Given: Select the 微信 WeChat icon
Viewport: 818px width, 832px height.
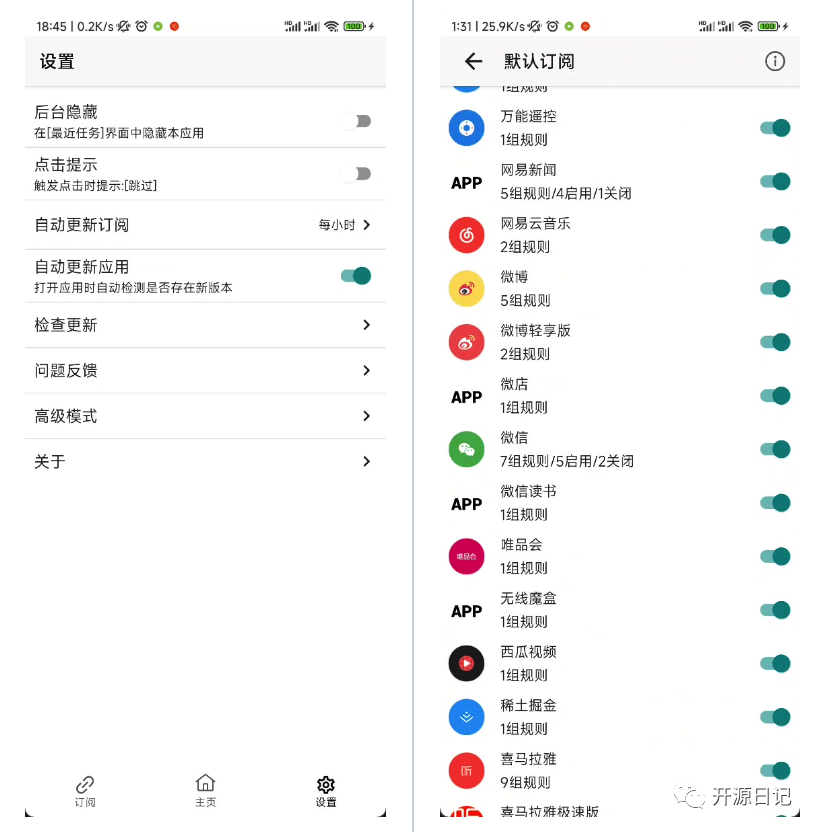Looking at the screenshot, I should pyautogui.click(x=466, y=449).
